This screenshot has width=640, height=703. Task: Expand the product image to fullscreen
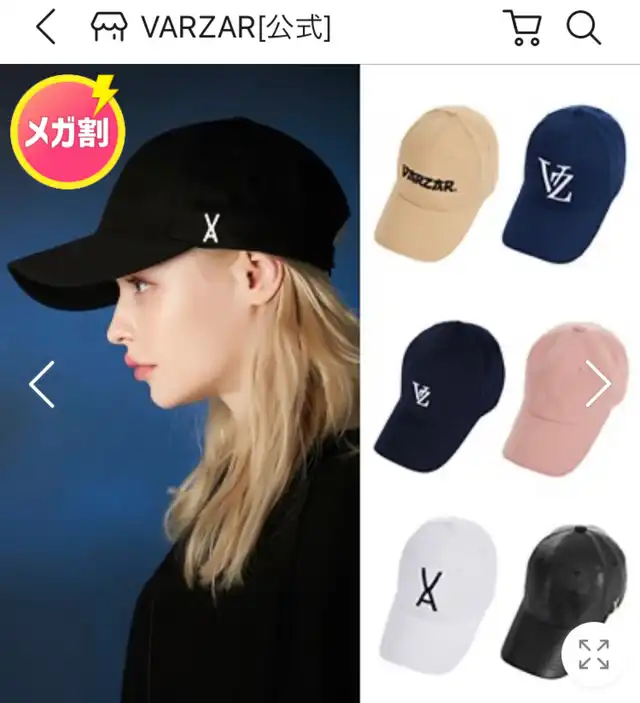tap(593, 655)
